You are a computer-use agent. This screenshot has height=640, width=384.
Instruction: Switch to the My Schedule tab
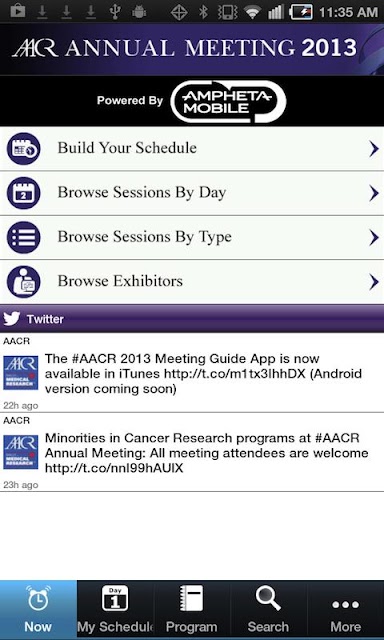point(115,610)
